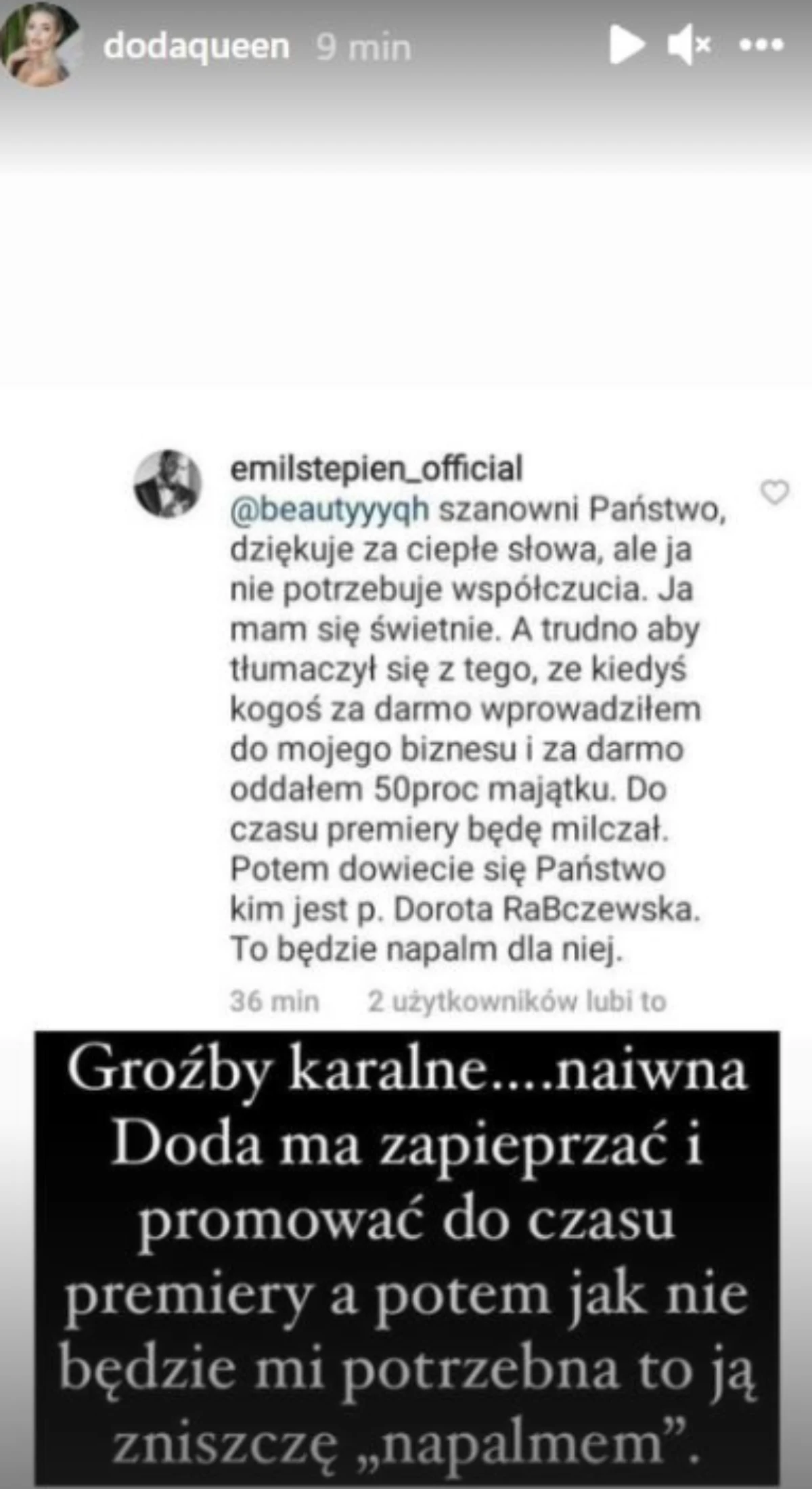Open the three-dot more options menu
This screenshot has width=812, height=1489.
[x=762, y=45]
